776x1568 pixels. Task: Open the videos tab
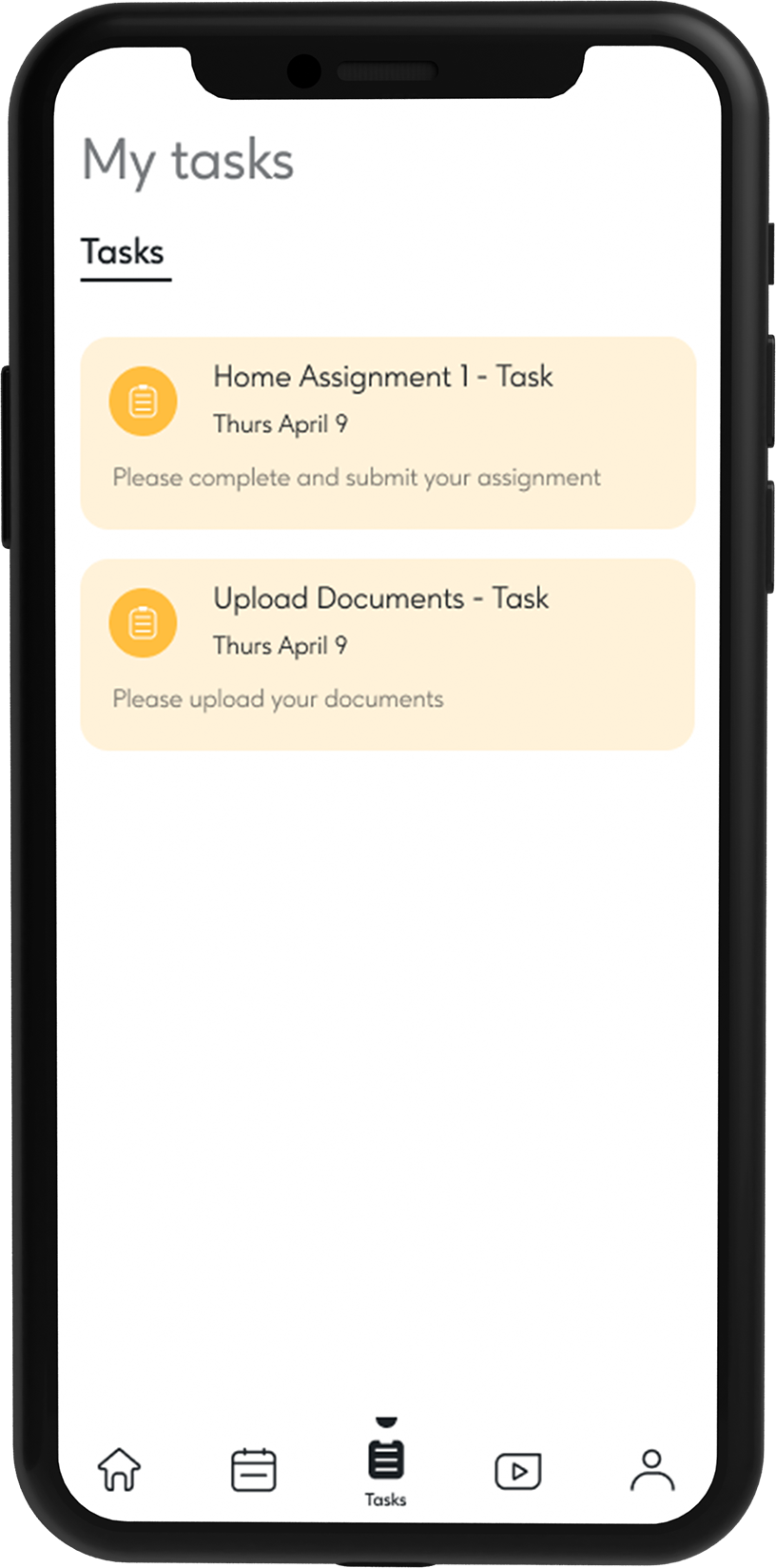pos(518,1471)
